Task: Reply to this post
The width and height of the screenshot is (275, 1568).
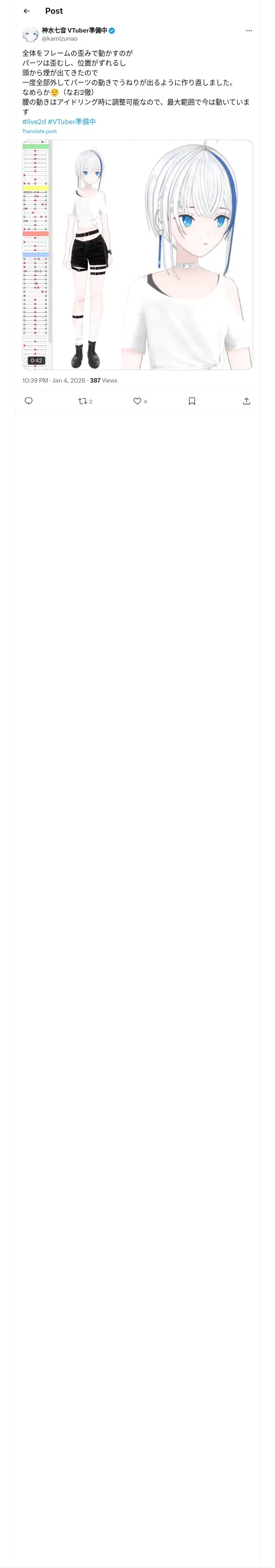Action: 29,401
